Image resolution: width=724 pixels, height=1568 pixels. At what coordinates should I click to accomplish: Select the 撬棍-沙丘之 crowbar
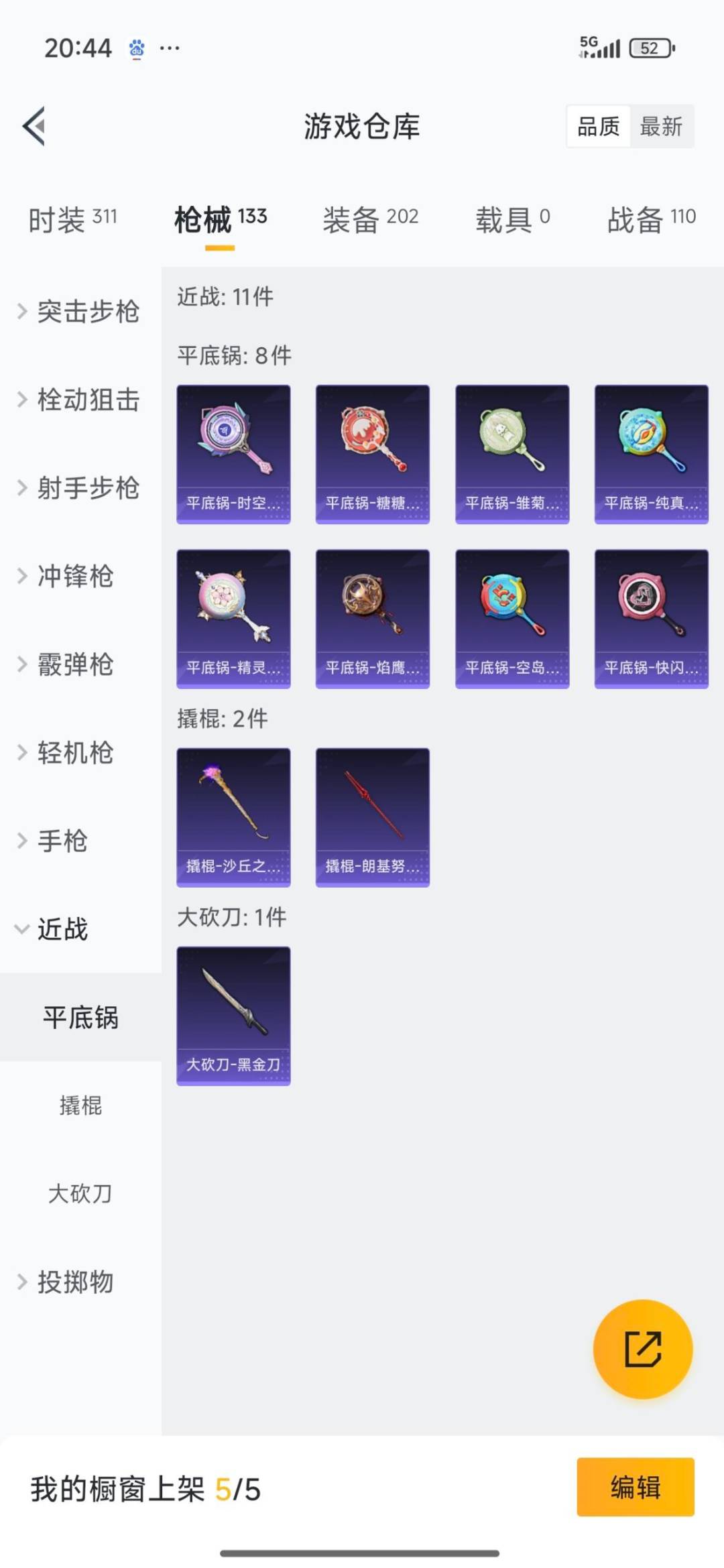pos(233,816)
